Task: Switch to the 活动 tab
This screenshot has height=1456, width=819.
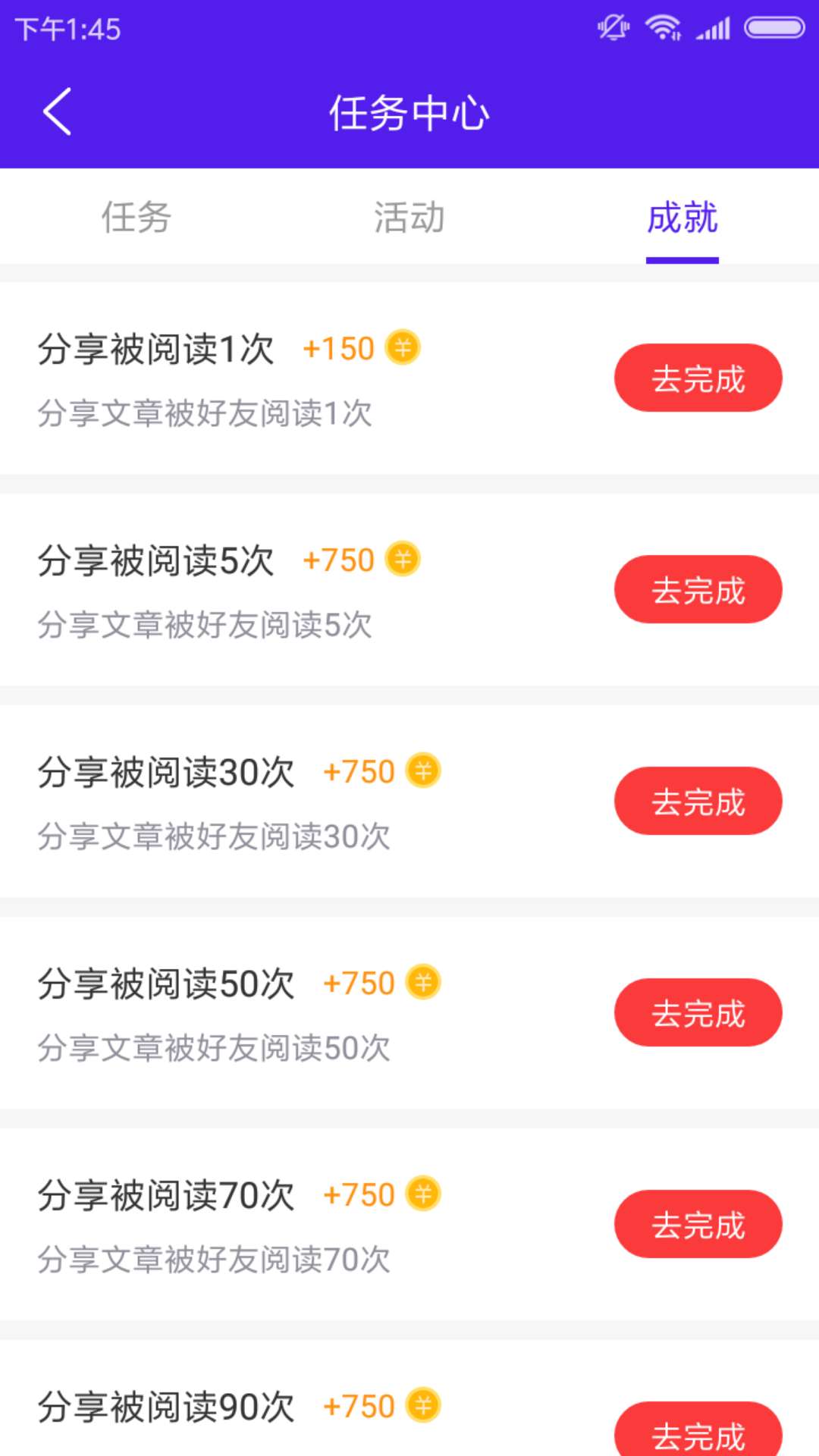Action: [x=409, y=218]
